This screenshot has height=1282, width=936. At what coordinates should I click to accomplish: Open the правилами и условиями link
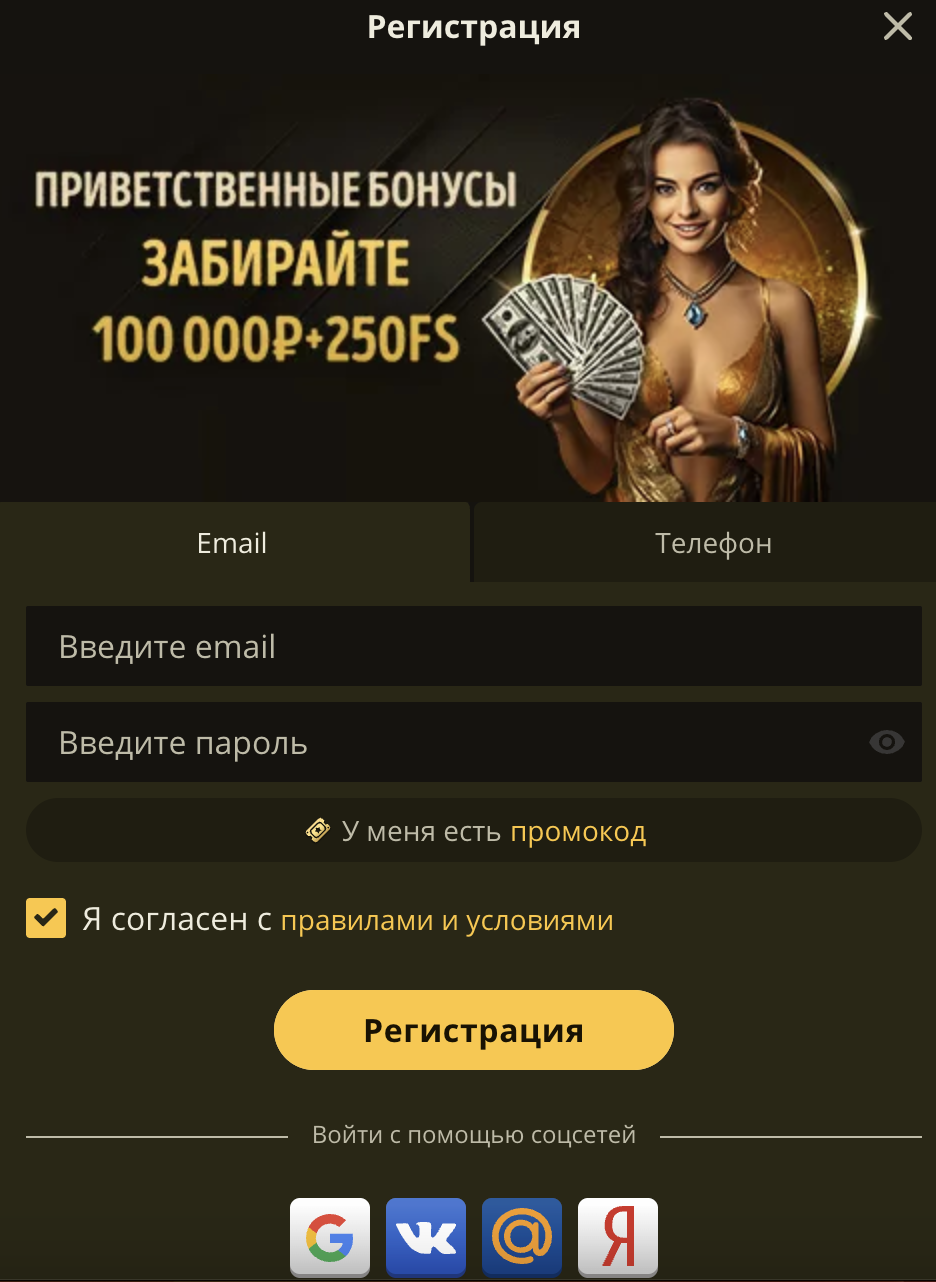448,920
